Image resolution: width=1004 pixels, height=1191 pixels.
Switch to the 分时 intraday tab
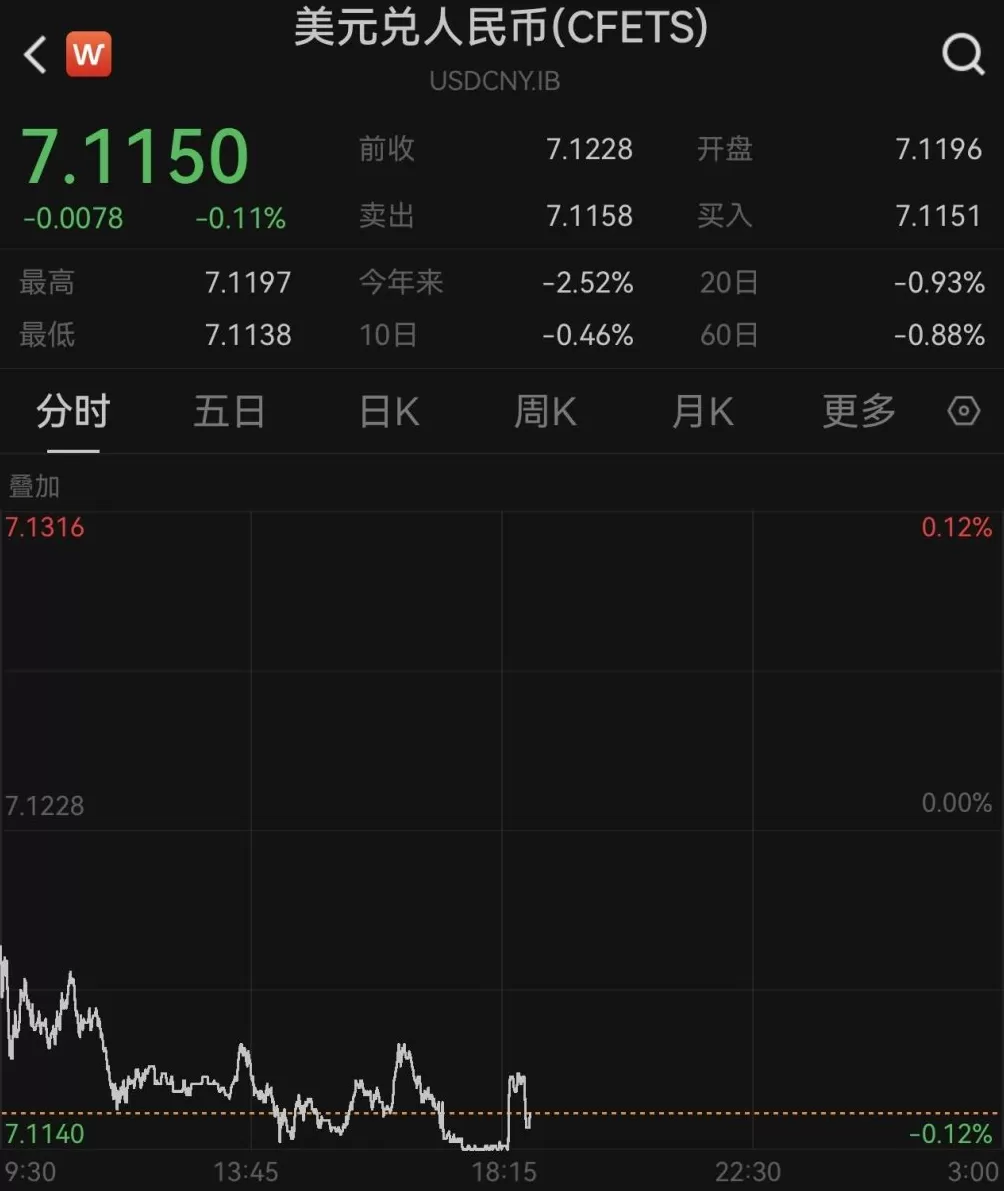[x=72, y=410]
